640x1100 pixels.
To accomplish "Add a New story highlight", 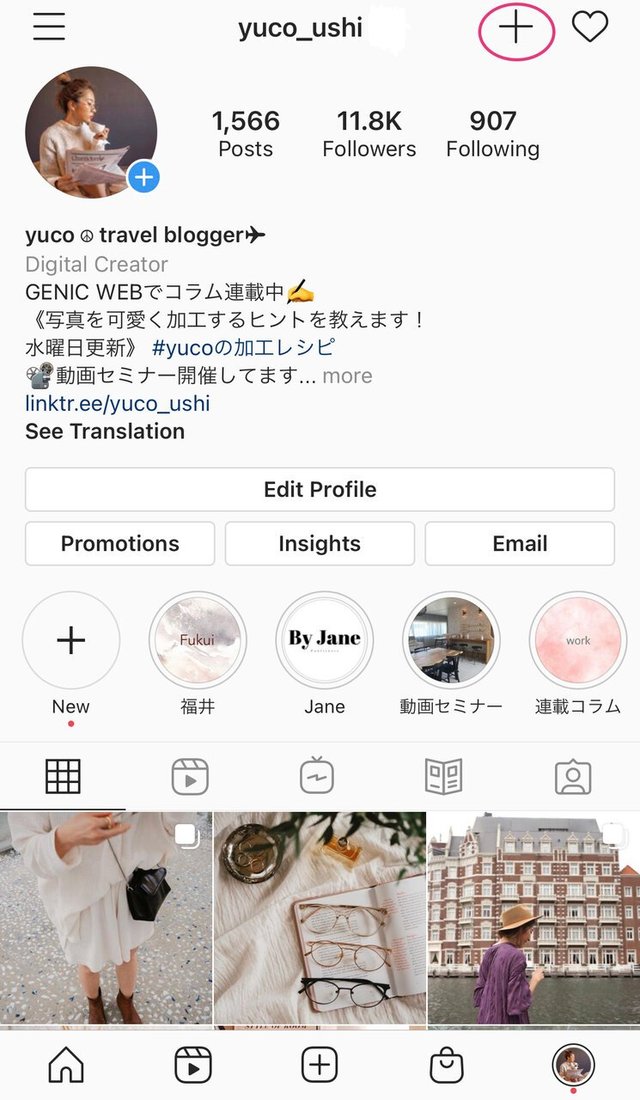I will tap(71, 641).
